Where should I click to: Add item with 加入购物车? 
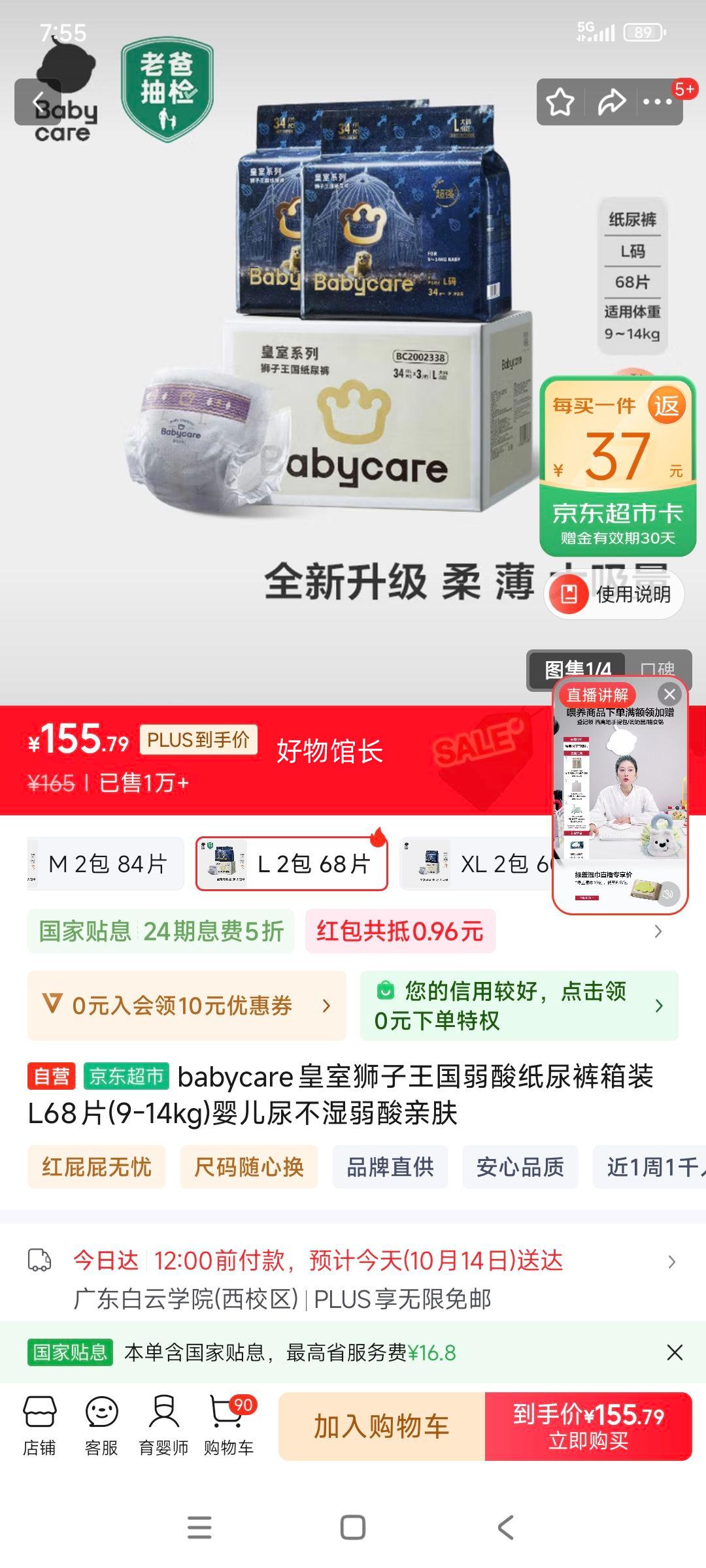[x=382, y=1426]
